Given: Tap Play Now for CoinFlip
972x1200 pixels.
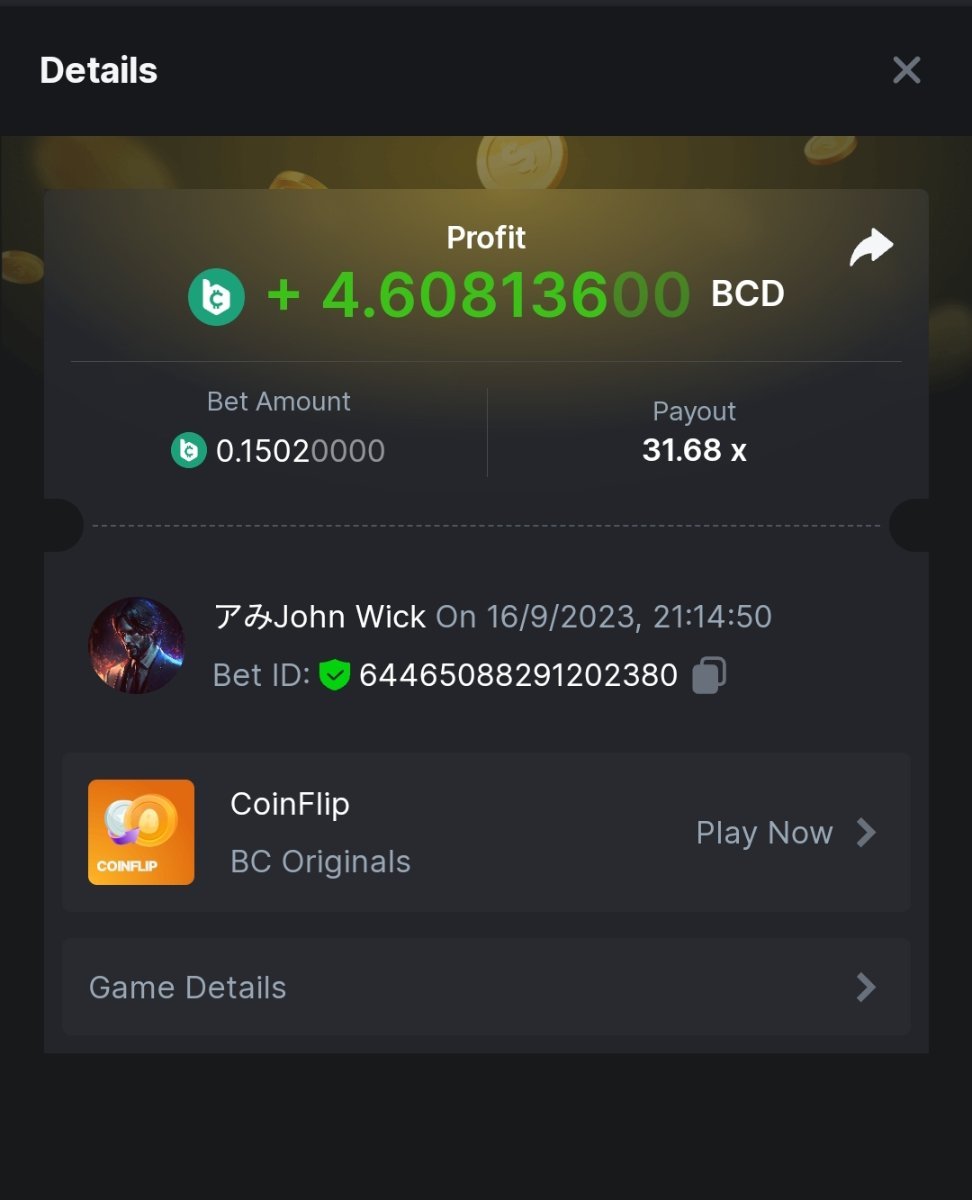Looking at the screenshot, I should click(785, 833).
